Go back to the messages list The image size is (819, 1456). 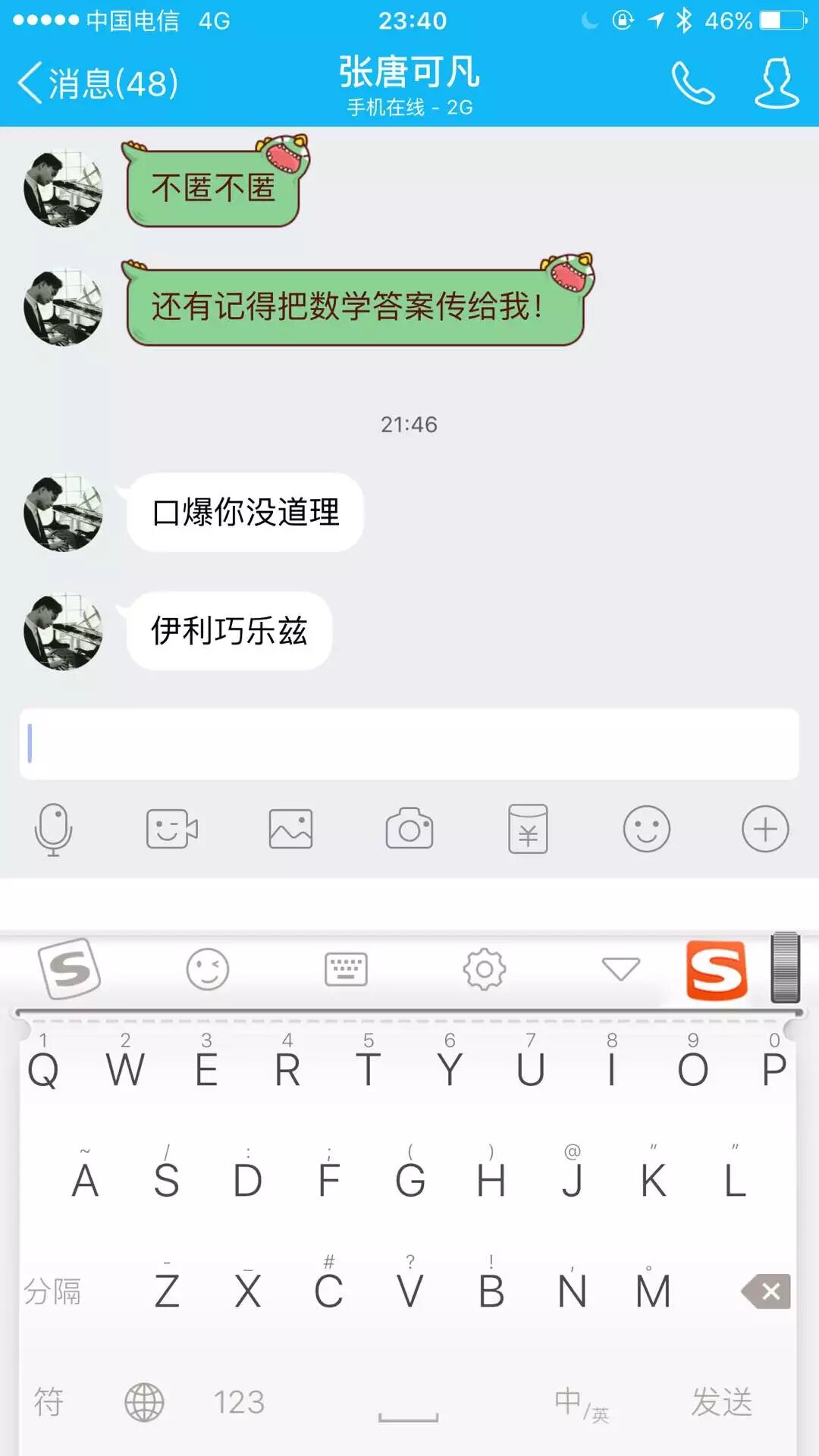(x=97, y=83)
